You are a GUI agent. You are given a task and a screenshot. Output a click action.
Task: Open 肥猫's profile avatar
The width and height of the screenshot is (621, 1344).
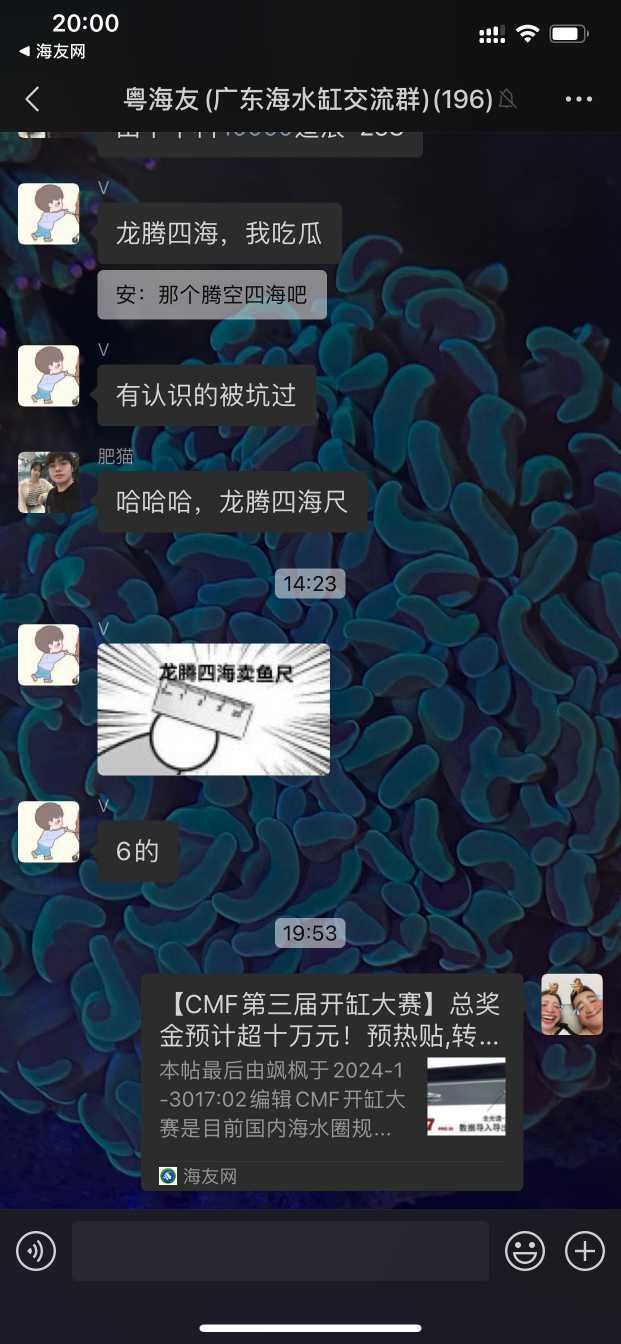48,482
